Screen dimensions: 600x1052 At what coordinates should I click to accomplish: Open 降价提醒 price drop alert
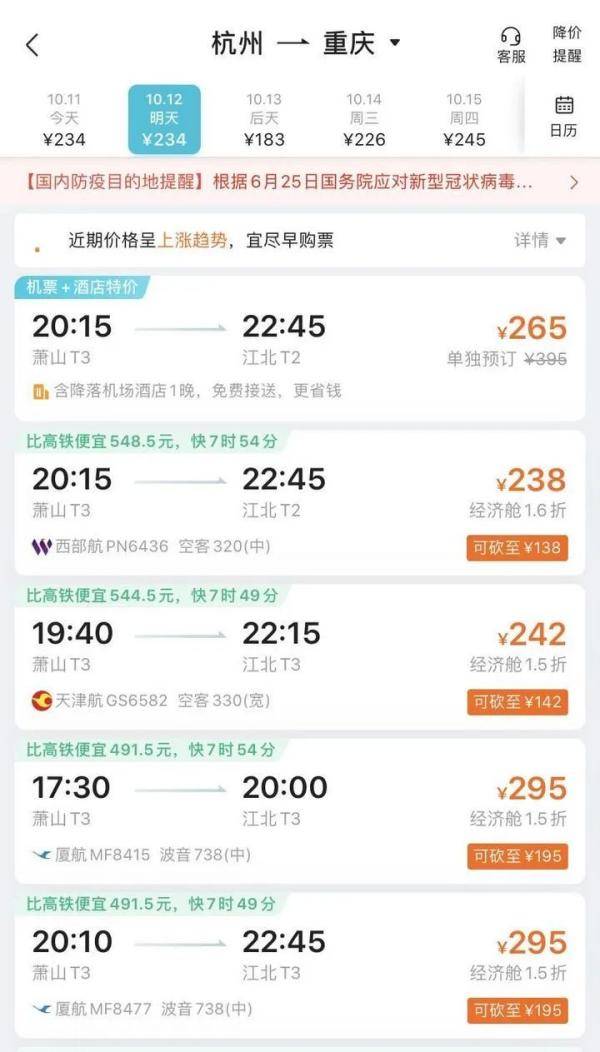pos(567,44)
